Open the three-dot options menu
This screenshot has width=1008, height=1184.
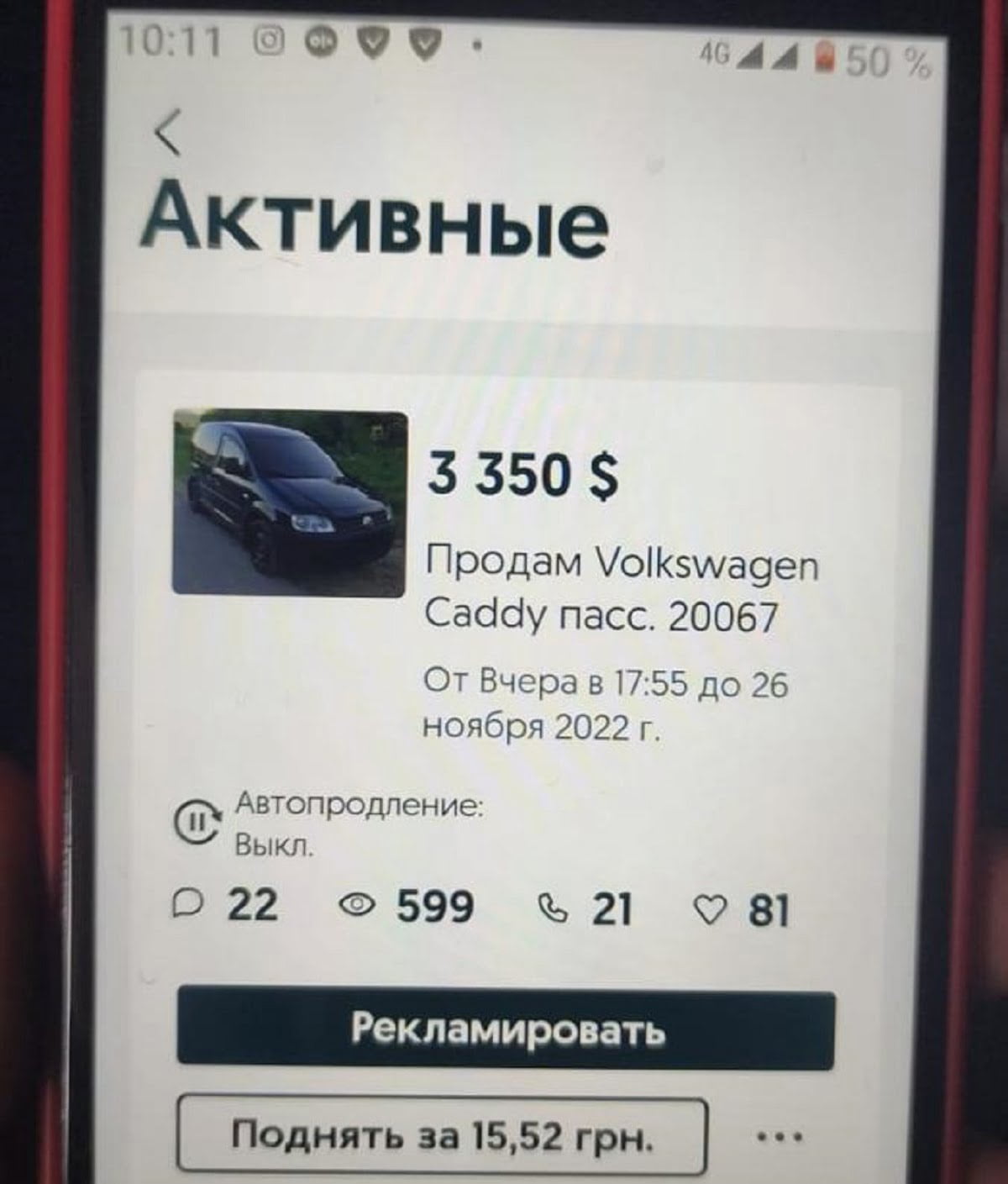point(780,1138)
